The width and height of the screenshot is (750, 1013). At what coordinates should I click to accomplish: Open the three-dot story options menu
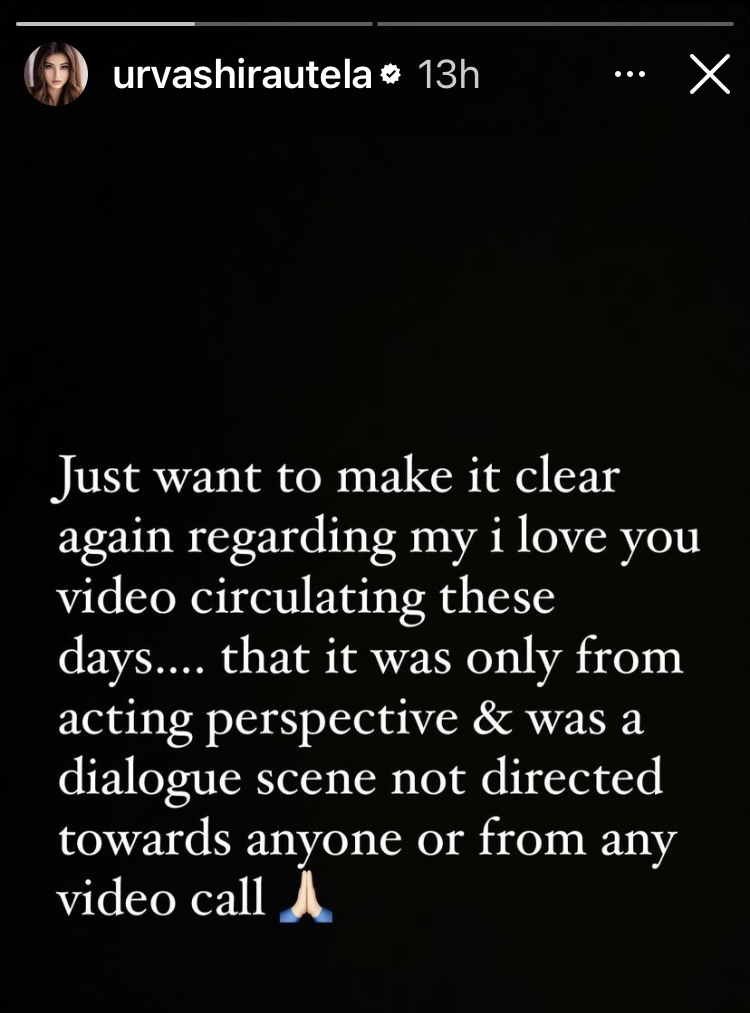point(630,74)
